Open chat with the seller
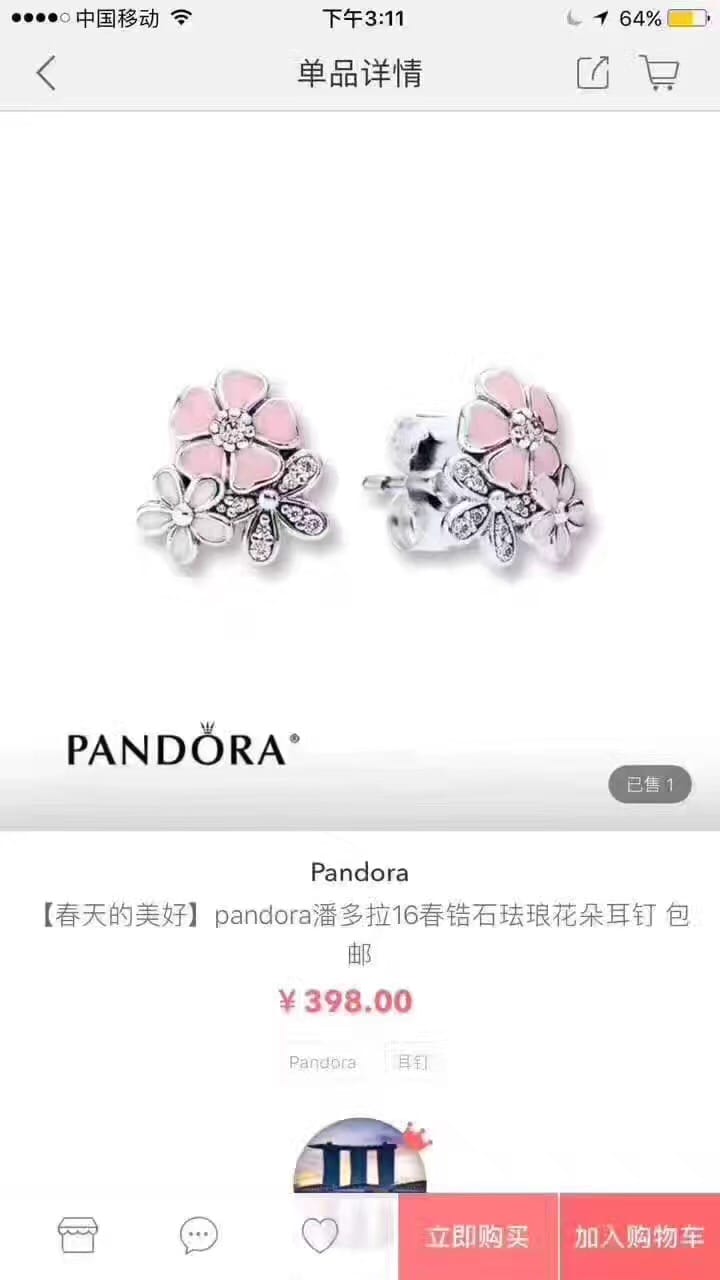The height and width of the screenshot is (1280, 720). 198,1236
